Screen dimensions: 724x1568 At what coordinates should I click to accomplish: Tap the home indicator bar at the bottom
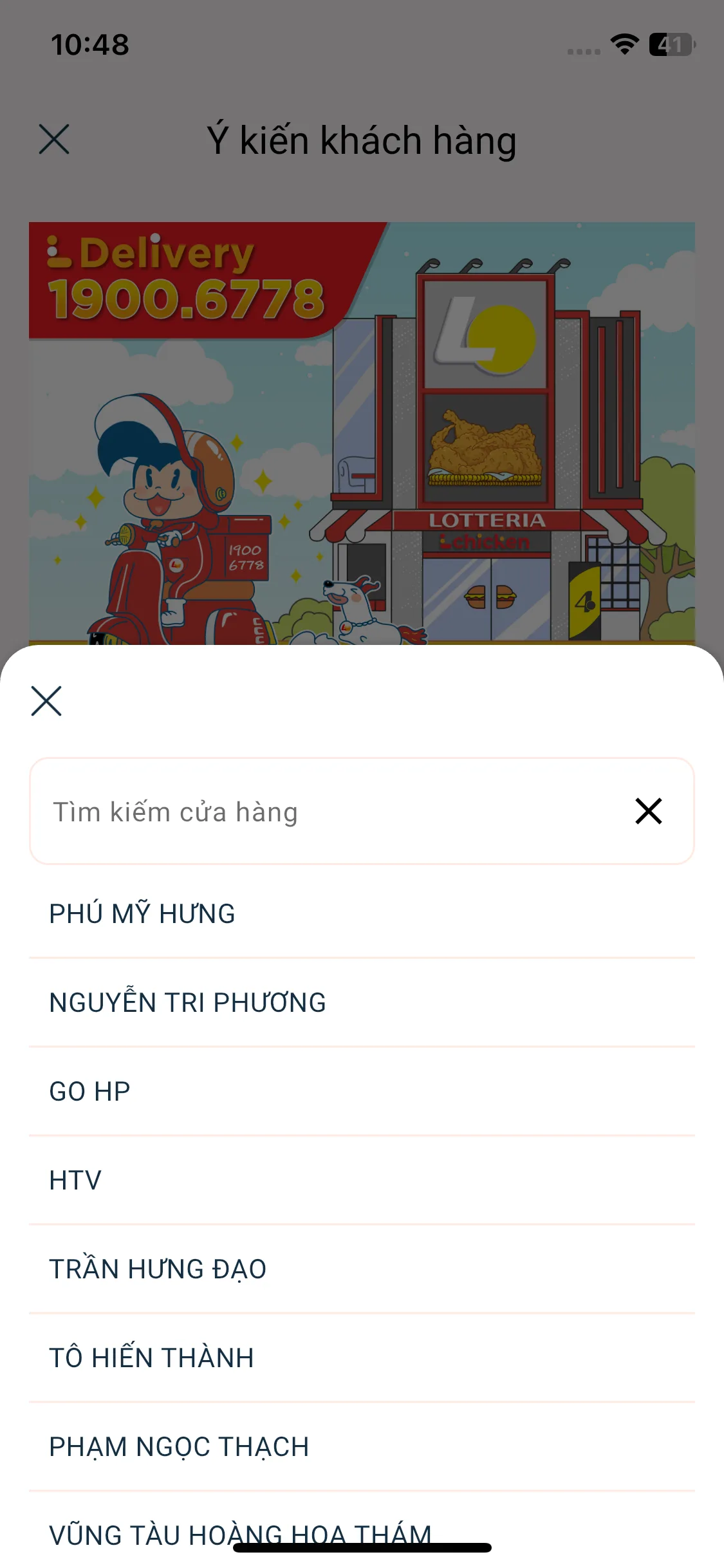(x=362, y=1548)
